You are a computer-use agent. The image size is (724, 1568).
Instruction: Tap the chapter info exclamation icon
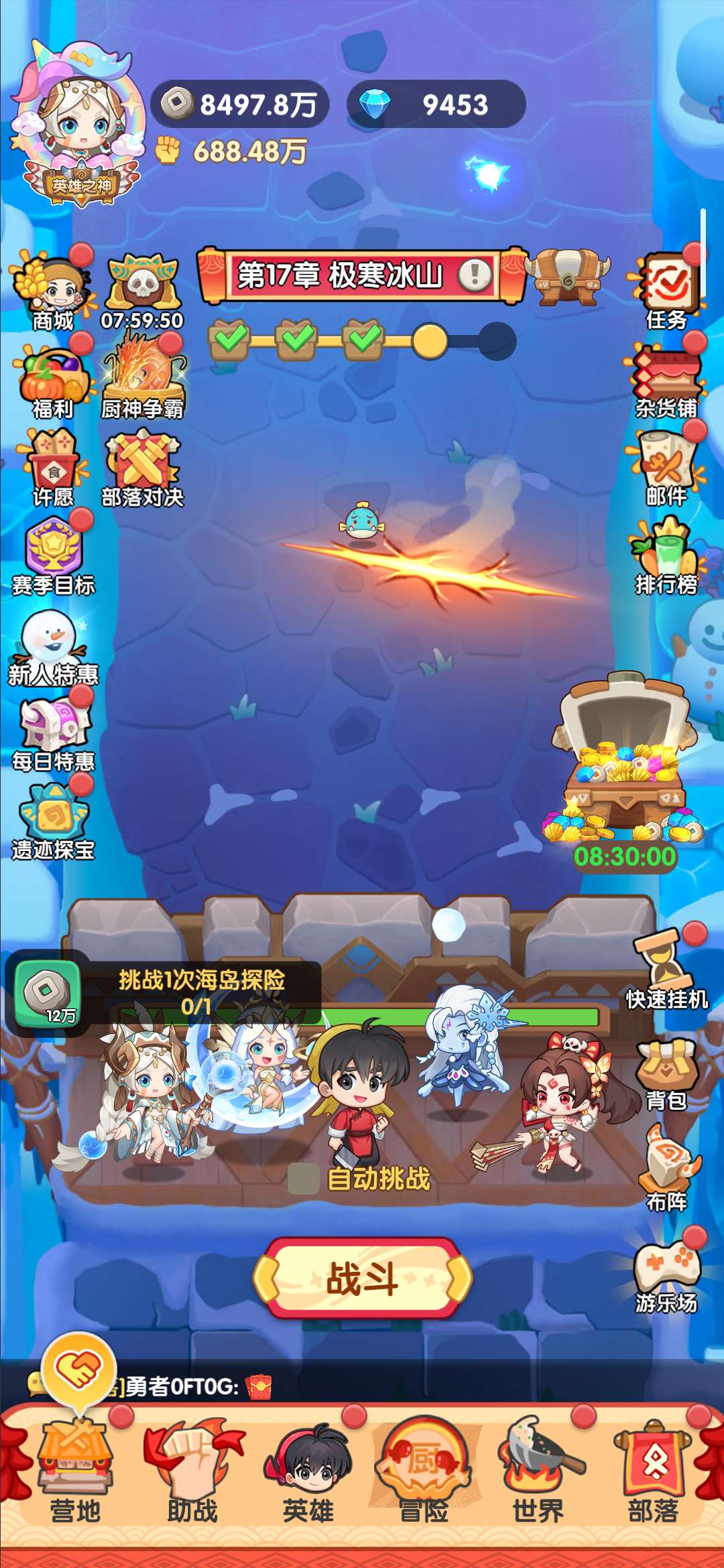pos(475,274)
